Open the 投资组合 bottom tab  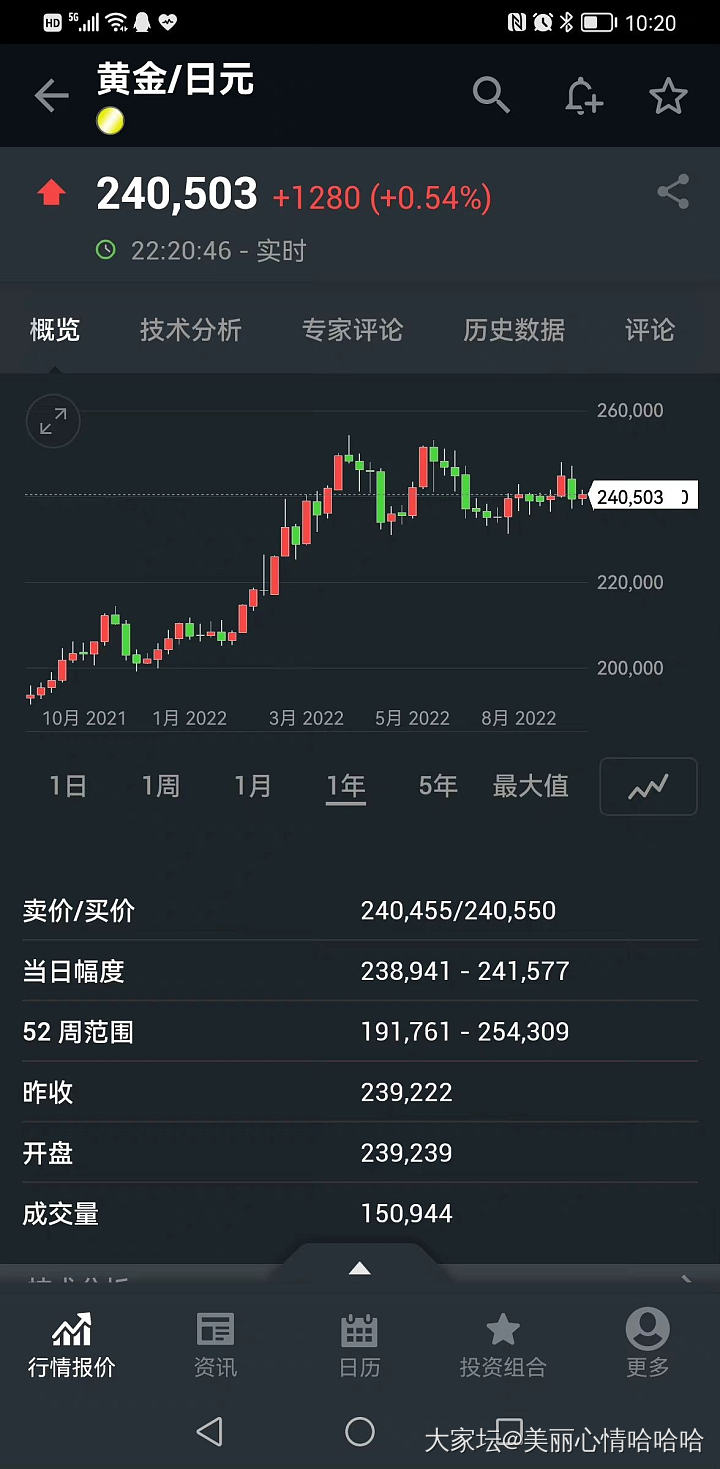pyautogui.click(x=503, y=1345)
